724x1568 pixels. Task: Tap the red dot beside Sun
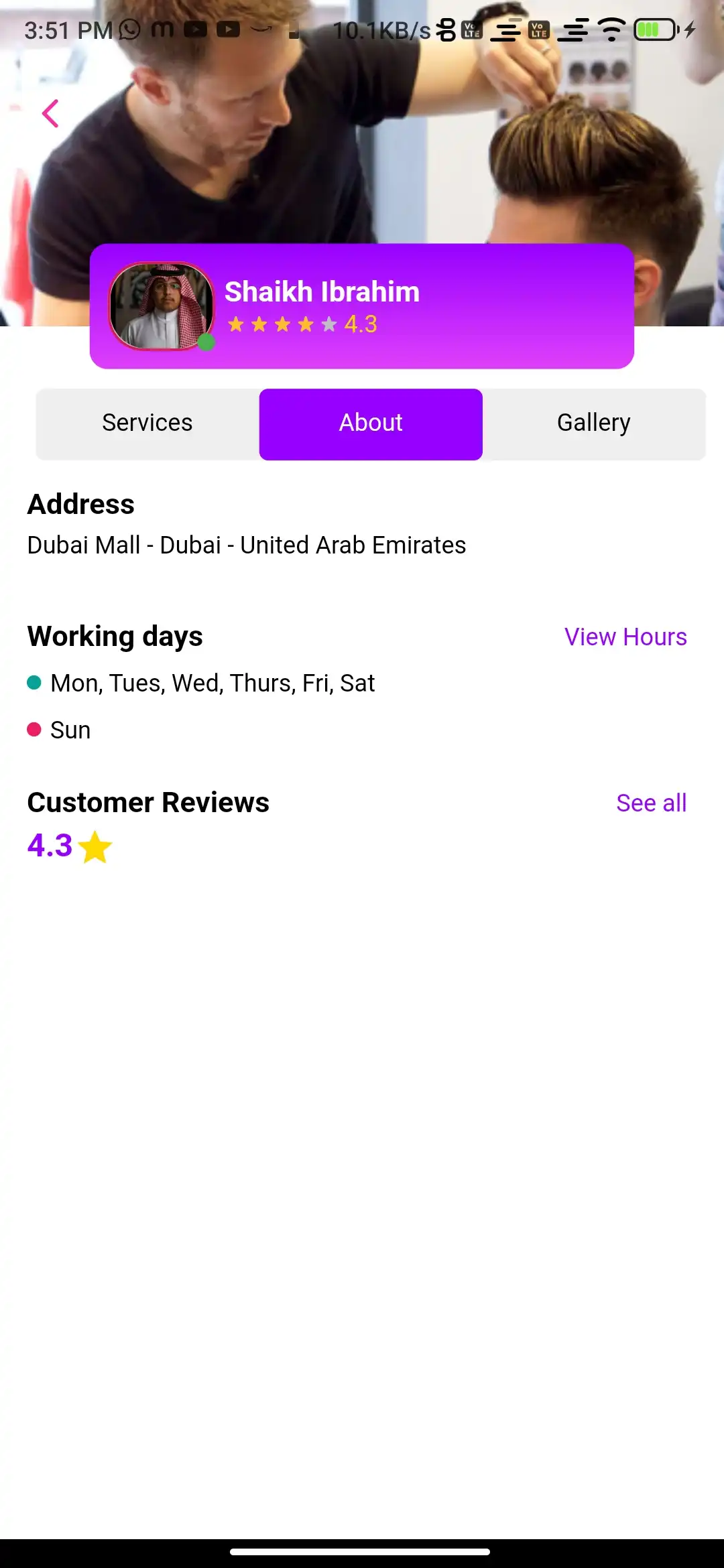[x=35, y=728]
